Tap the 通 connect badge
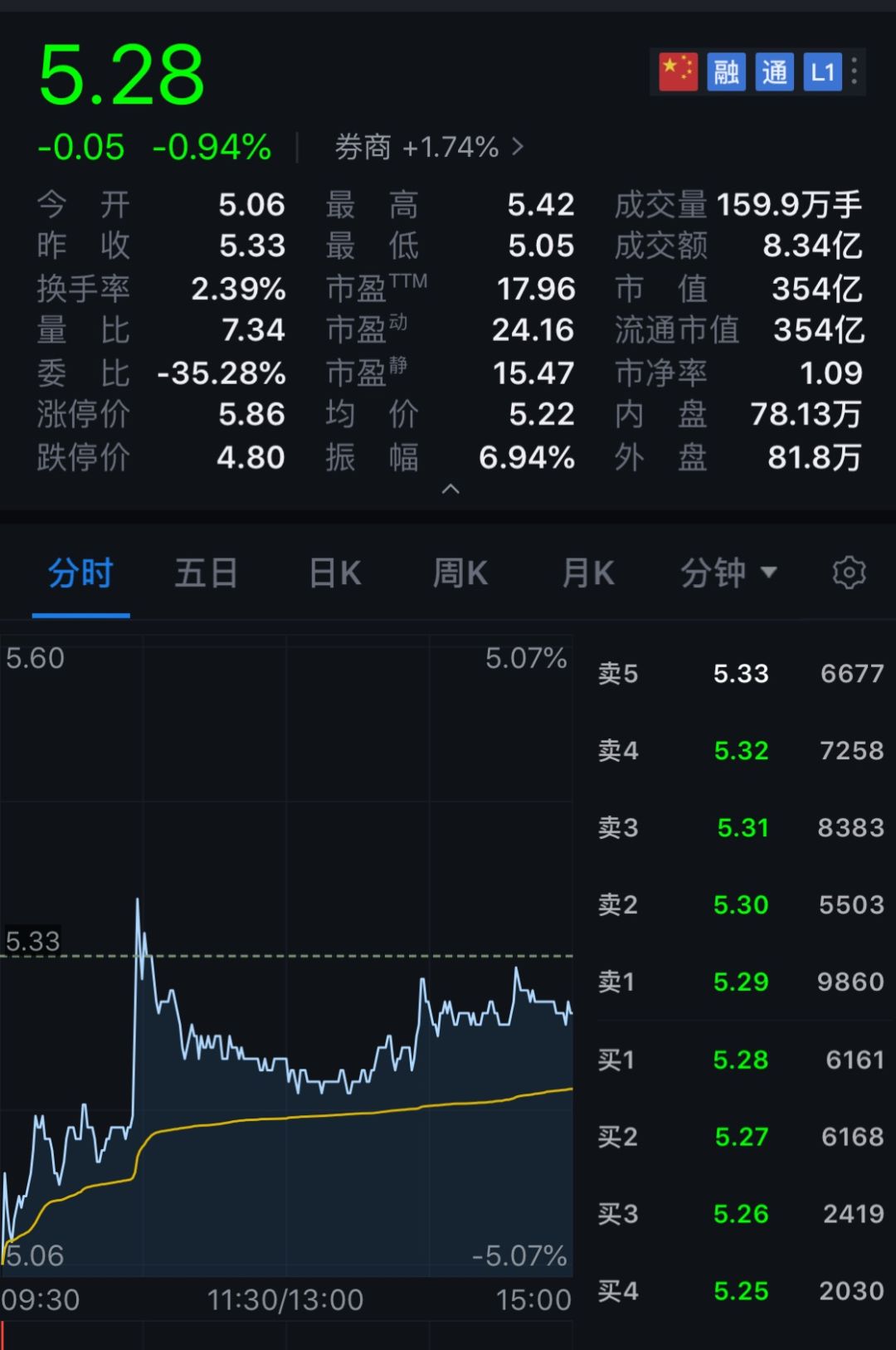The height and width of the screenshot is (1350, 896). coord(774,72)
